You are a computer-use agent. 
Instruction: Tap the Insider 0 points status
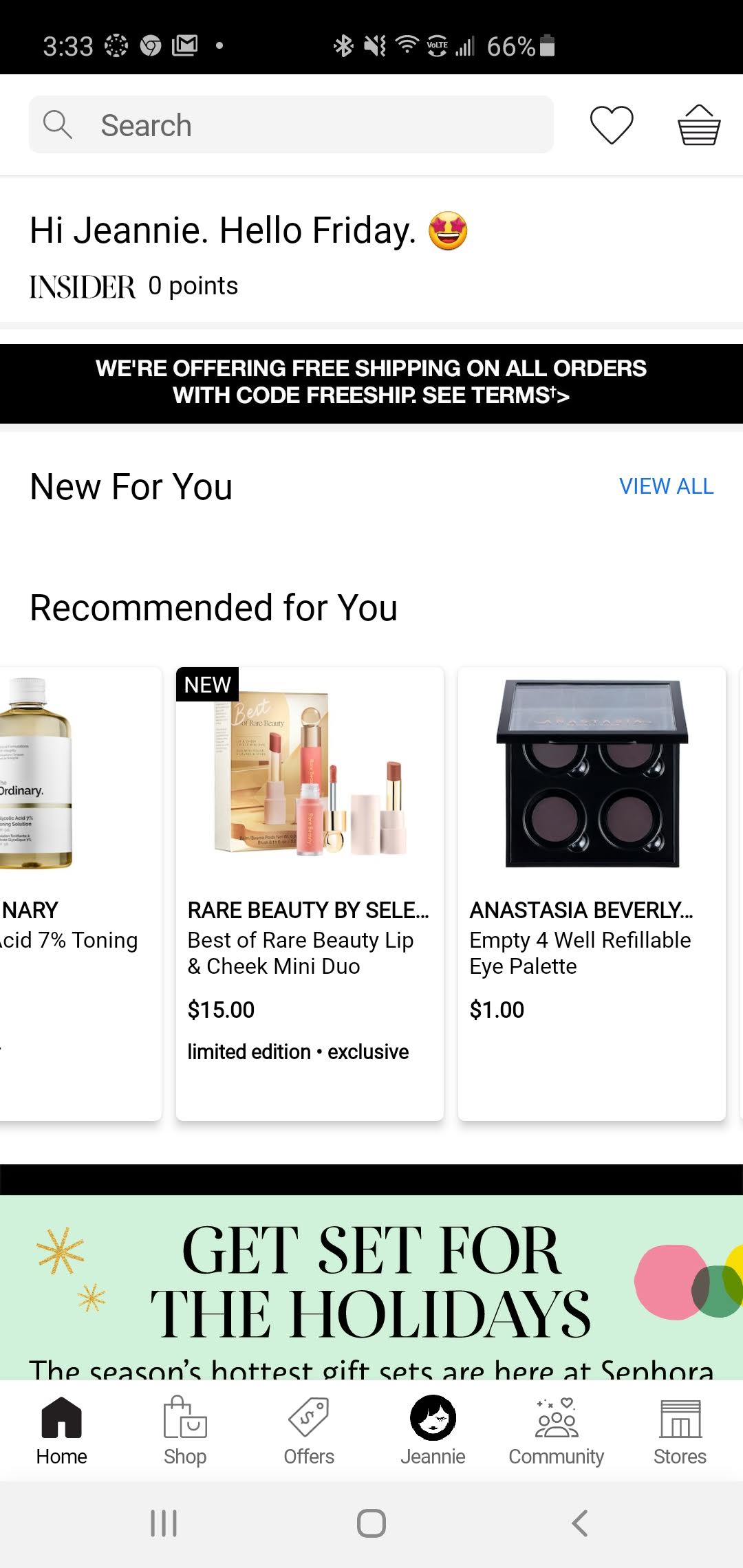click(134, 286)
